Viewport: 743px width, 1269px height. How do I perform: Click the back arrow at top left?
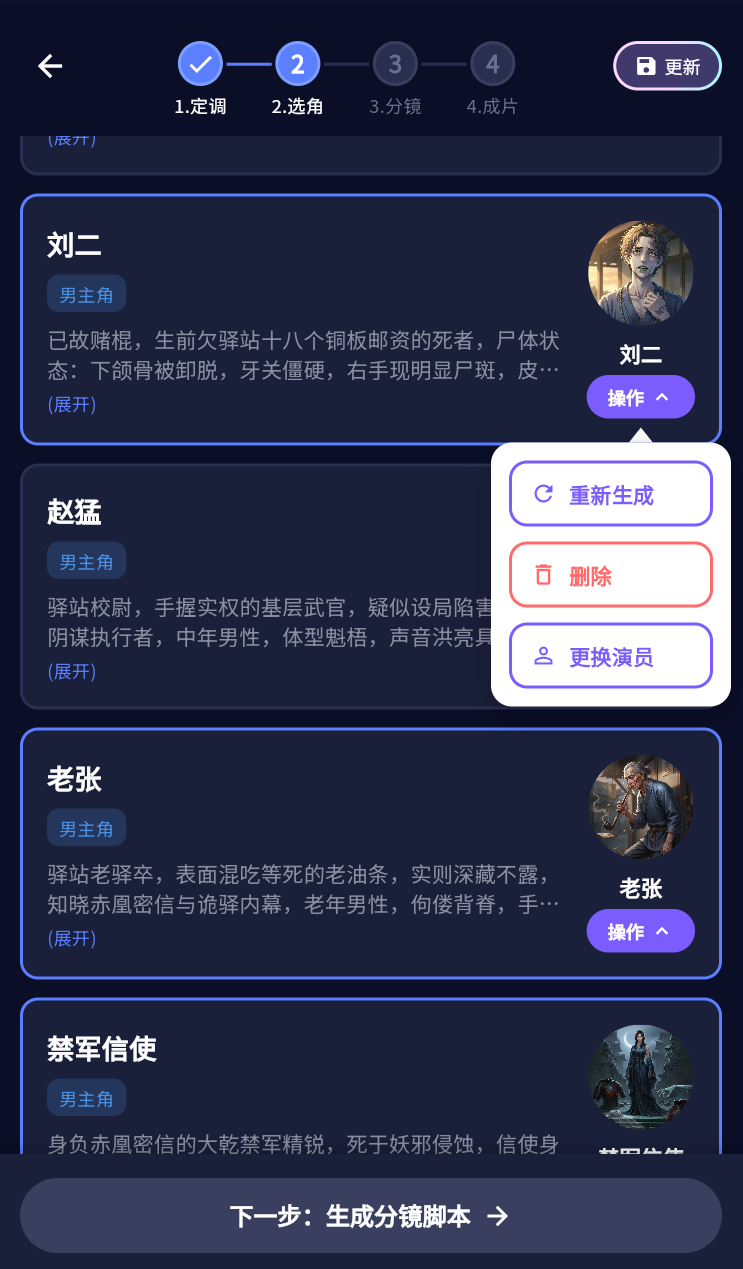click(x=49, y=66)
